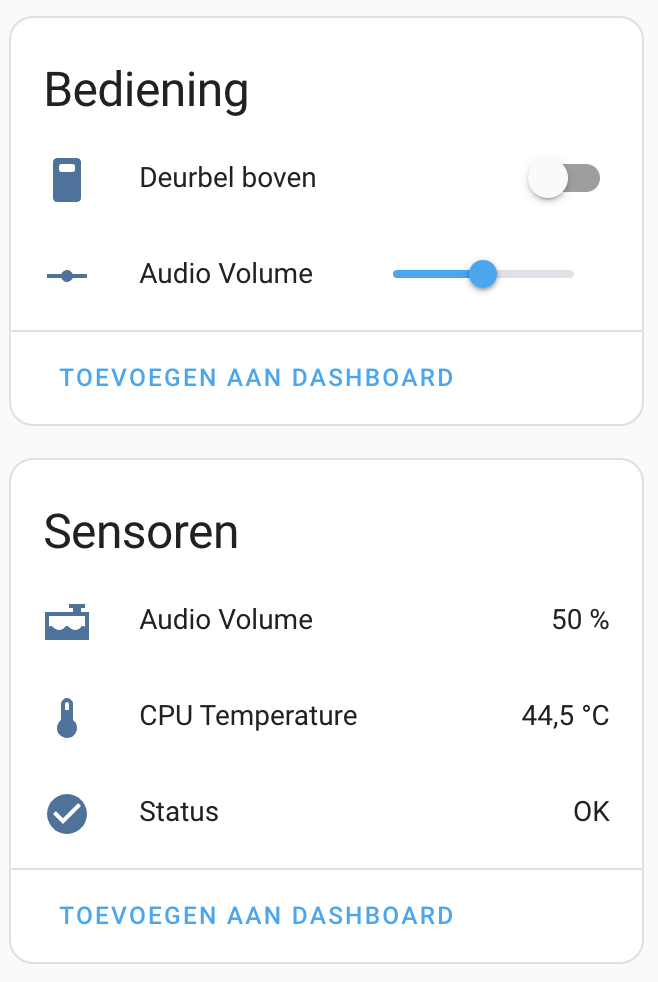Toggle the Deurbel boven switch
Viewport: 658px width, 982px height.
[x=564, y=179]
